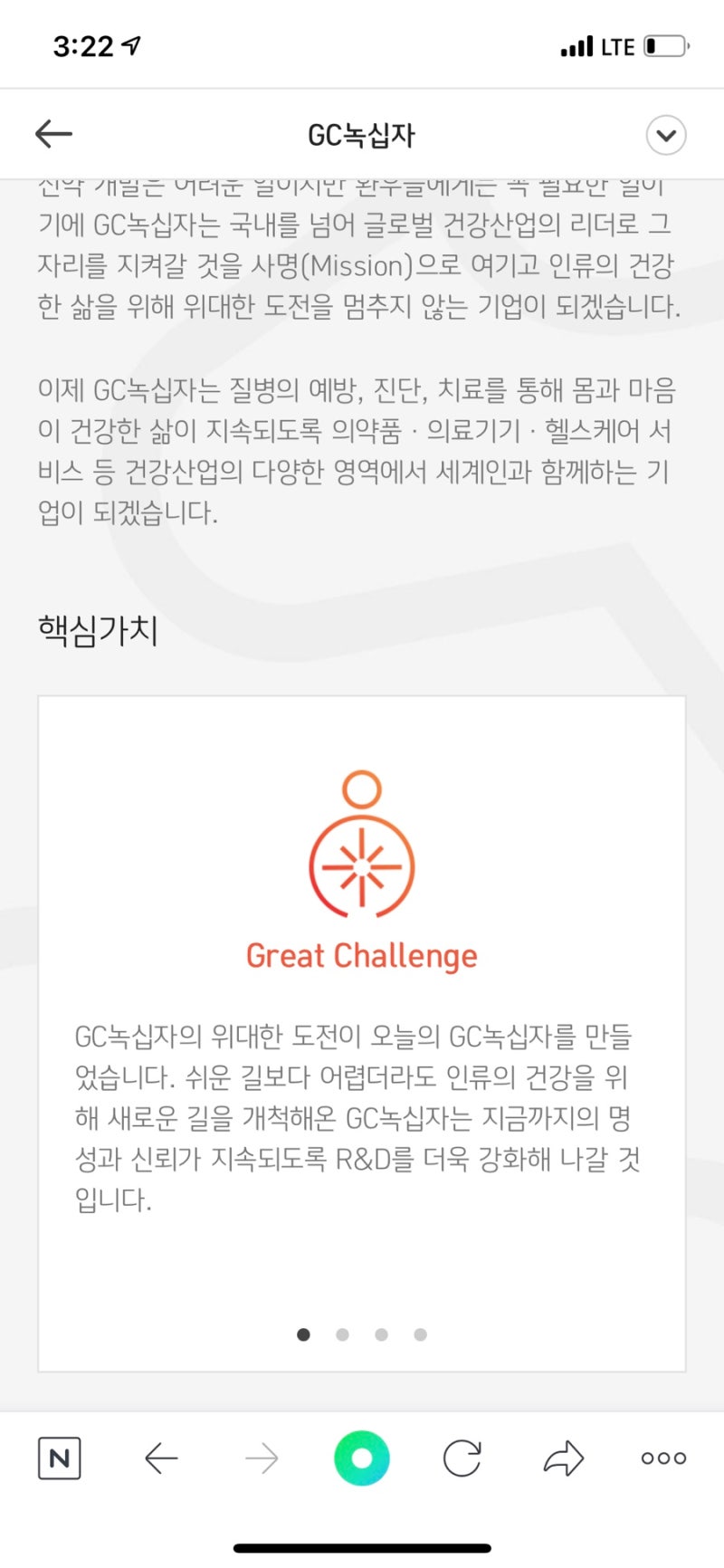Open the Naver N home button
Image resolution: width=724 pixels, height=1568 pixels.
pyautogui.click(x=60, y=1458)
